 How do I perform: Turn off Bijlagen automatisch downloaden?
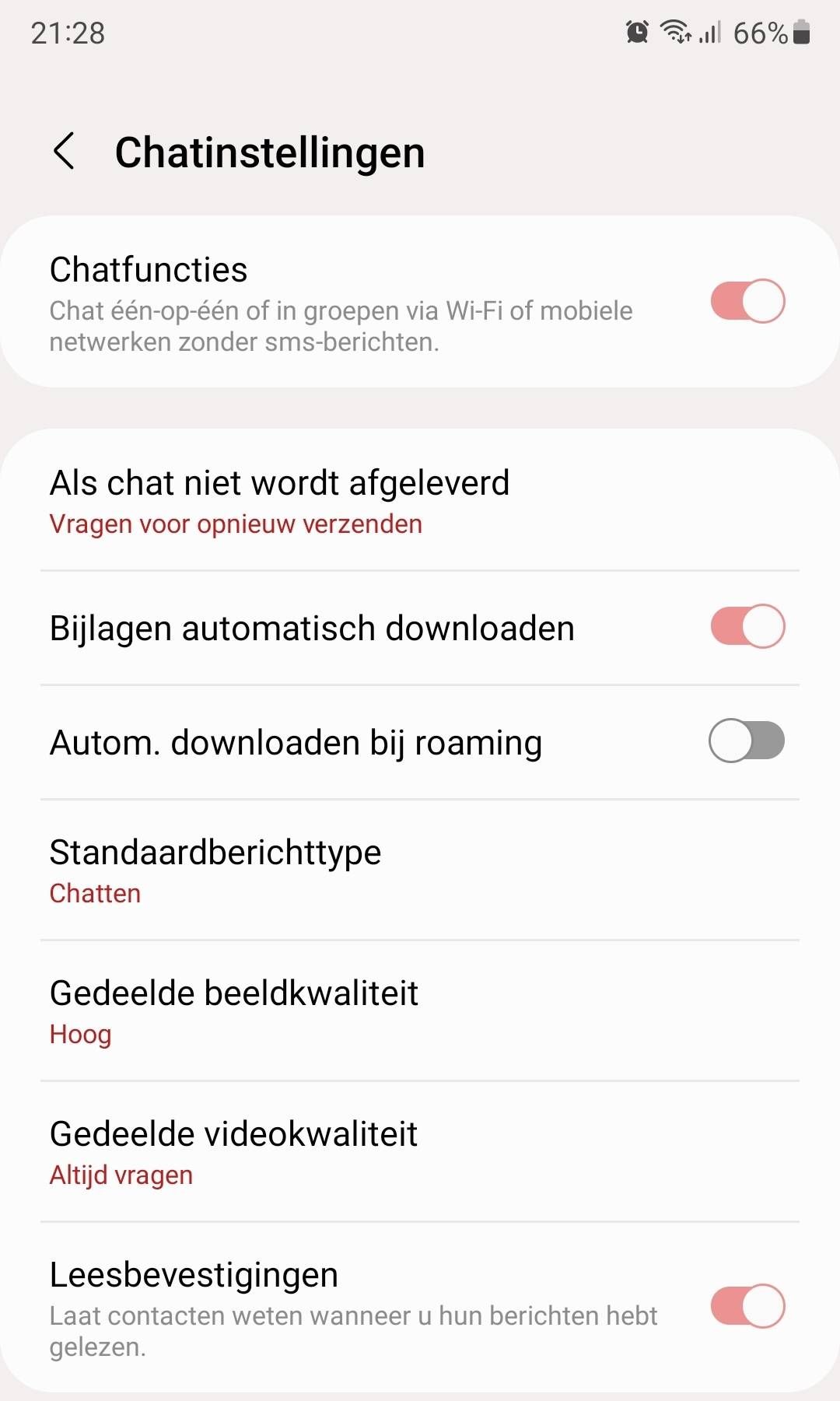click(x=746, y=626)
